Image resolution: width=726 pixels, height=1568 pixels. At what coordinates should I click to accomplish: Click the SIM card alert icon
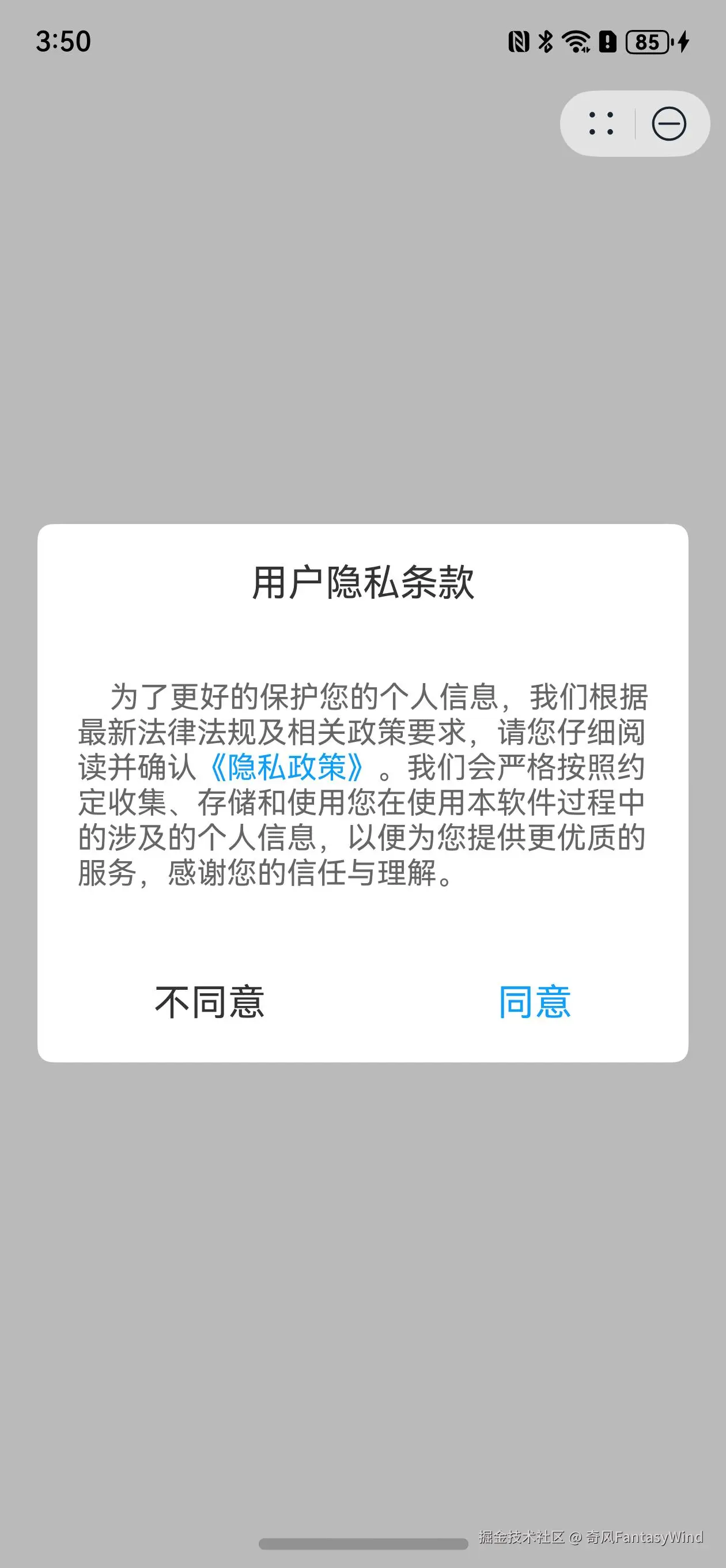(x=607, y=42)
